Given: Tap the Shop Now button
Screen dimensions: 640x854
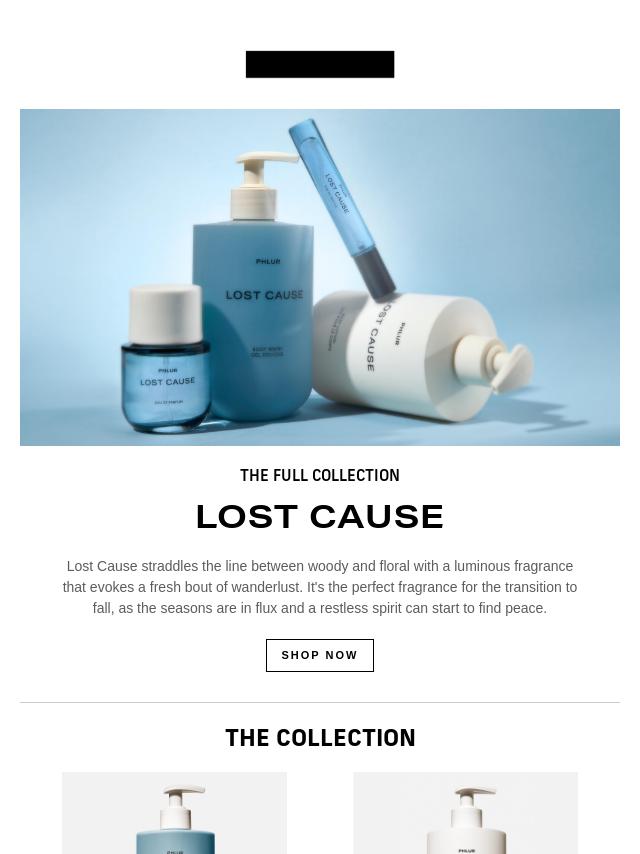Looking at the screenshot, I should pyautogui.click(x=319, y=655).
